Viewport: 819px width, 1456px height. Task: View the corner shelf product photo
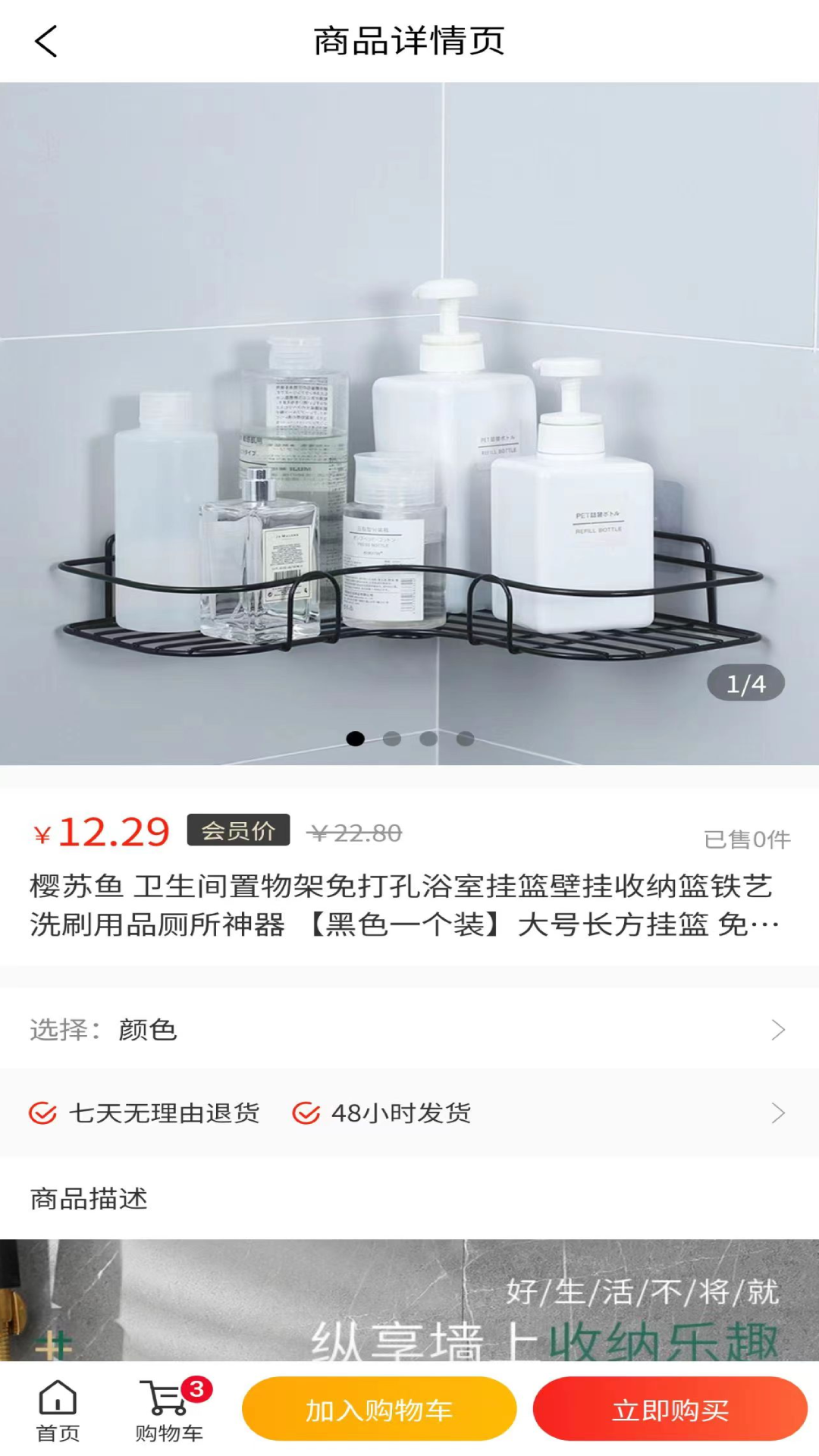tap(409, 425)
